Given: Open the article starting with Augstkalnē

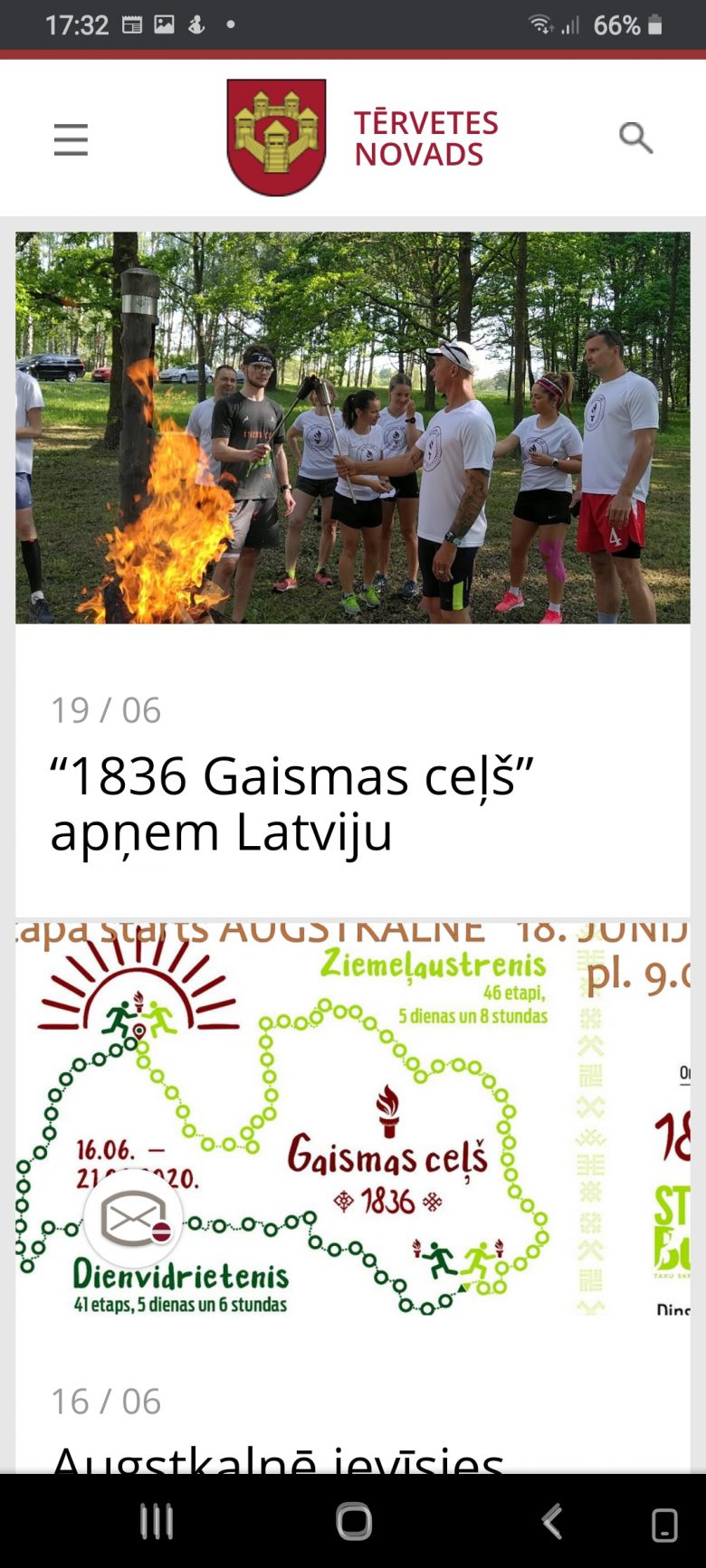Looking at the screenshot, I should [x=277, y=1455].
